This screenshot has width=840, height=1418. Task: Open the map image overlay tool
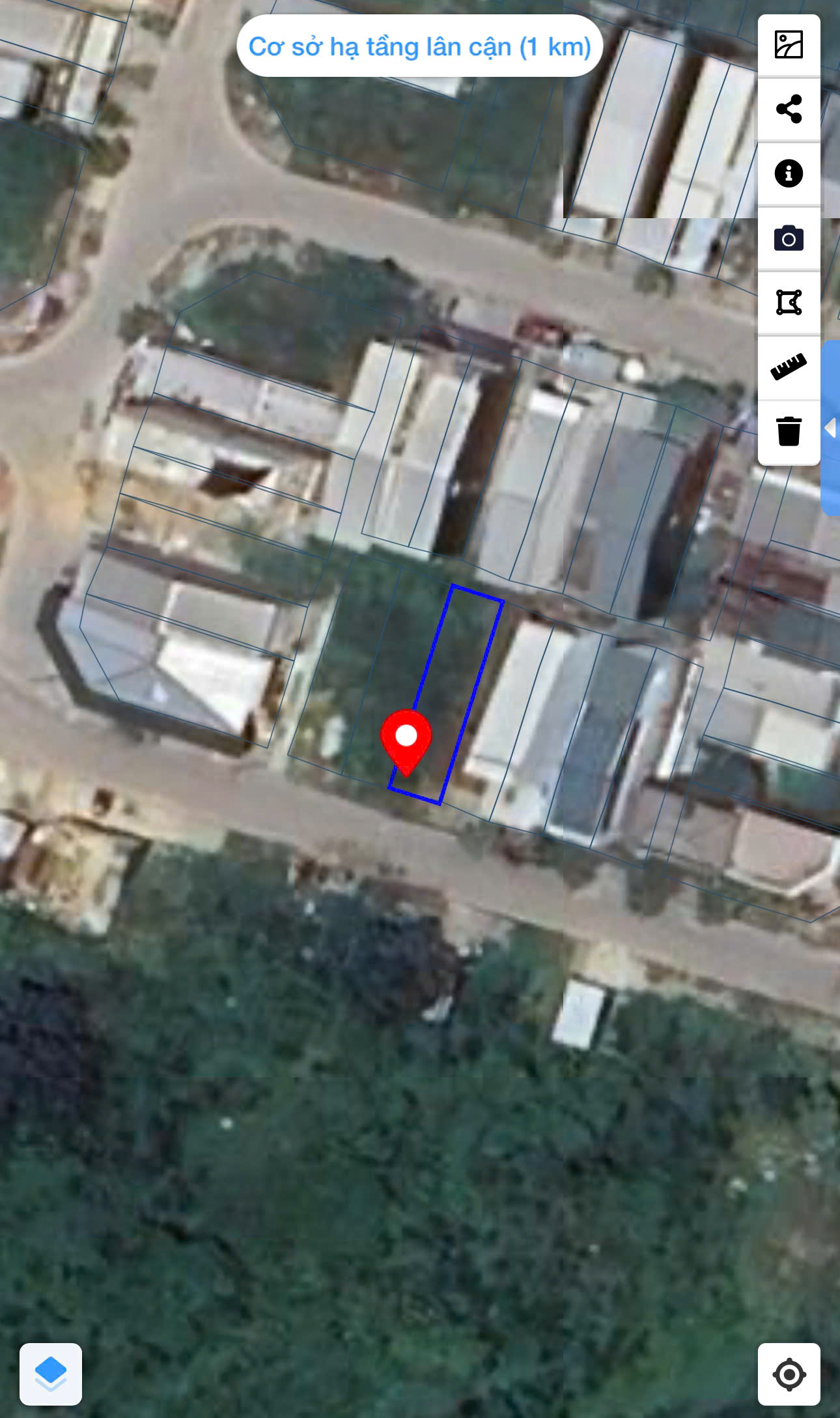(x=789, y=45)
